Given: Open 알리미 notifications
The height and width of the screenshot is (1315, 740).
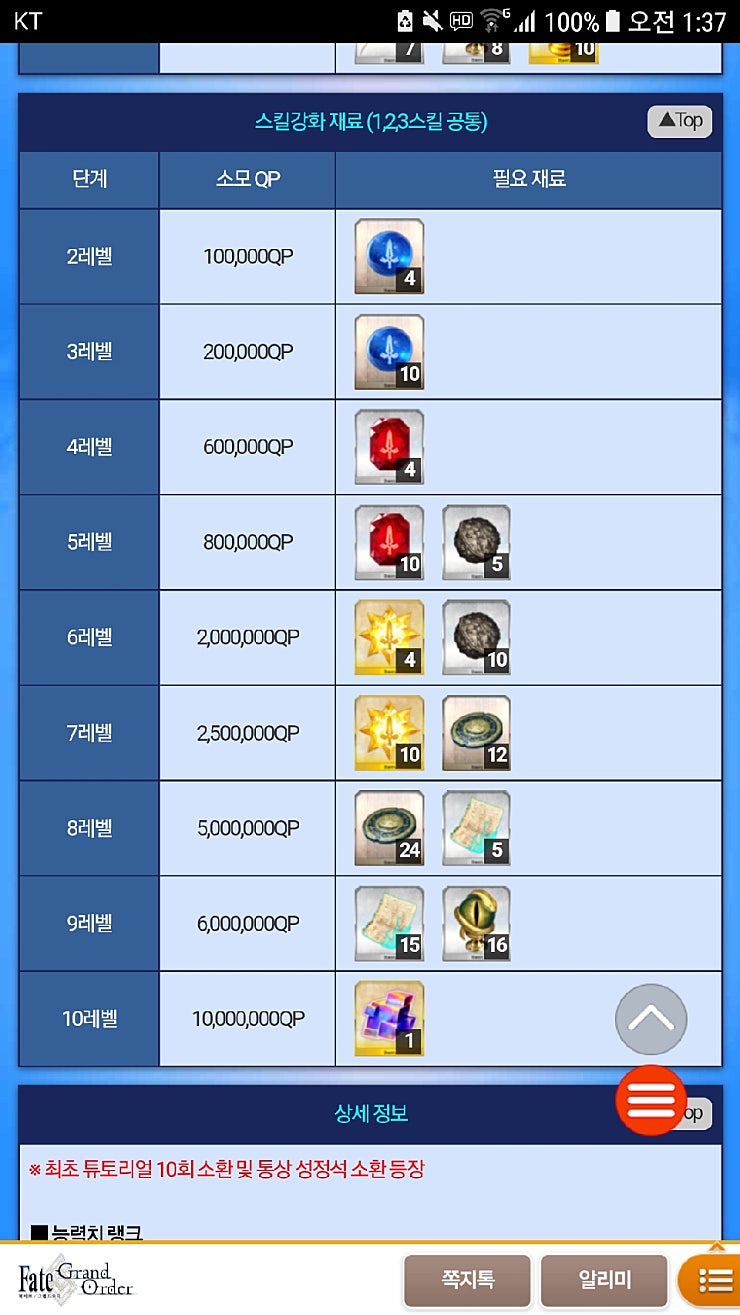Looking at the screenshot, I should pyautogui.click(x=603, y=1279).
